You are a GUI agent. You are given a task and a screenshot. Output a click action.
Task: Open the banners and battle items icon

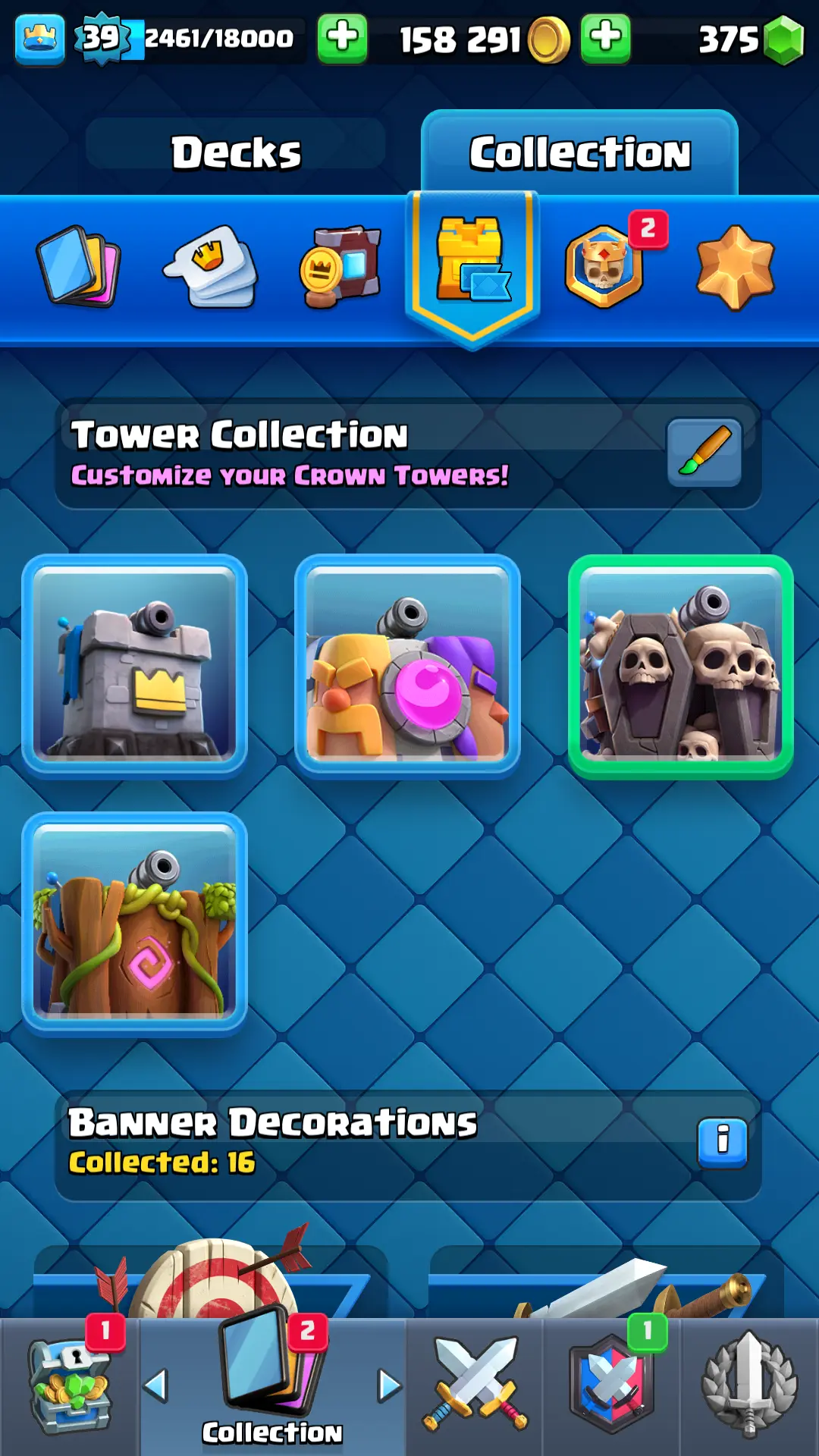pyautogui.click(x=340, y=267)
